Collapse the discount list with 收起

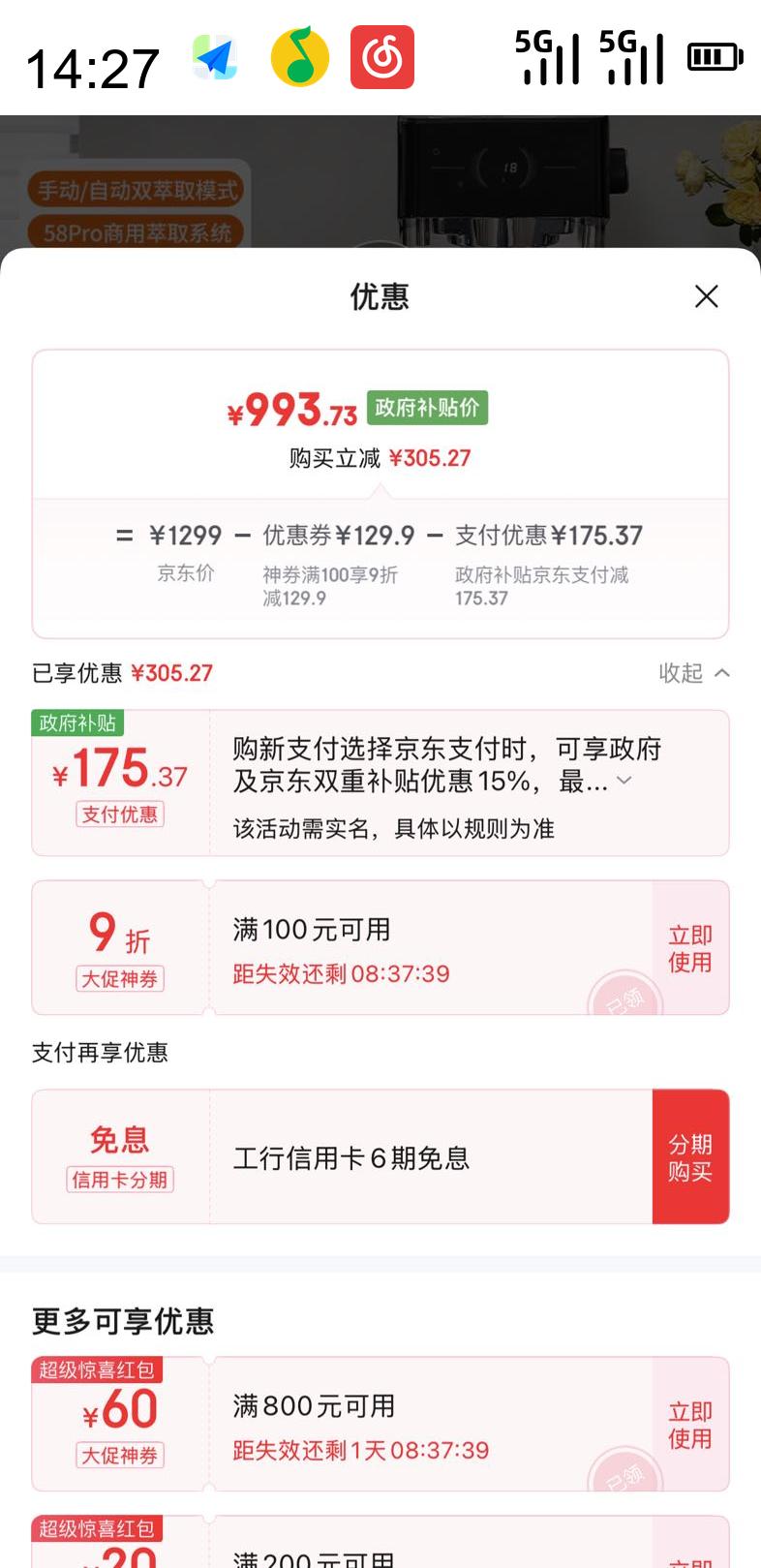[693, 673]
